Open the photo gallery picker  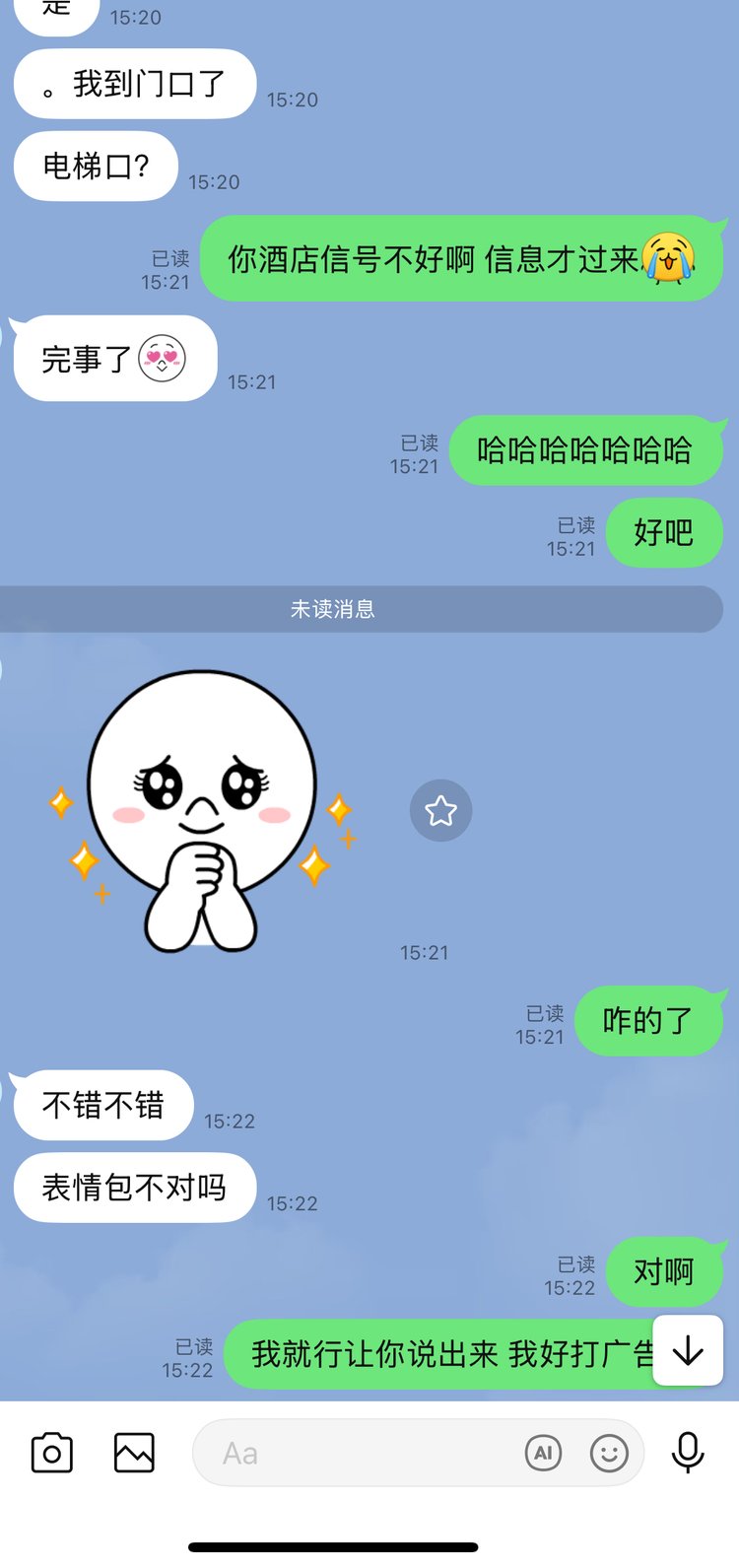(x=134, y=1453)
